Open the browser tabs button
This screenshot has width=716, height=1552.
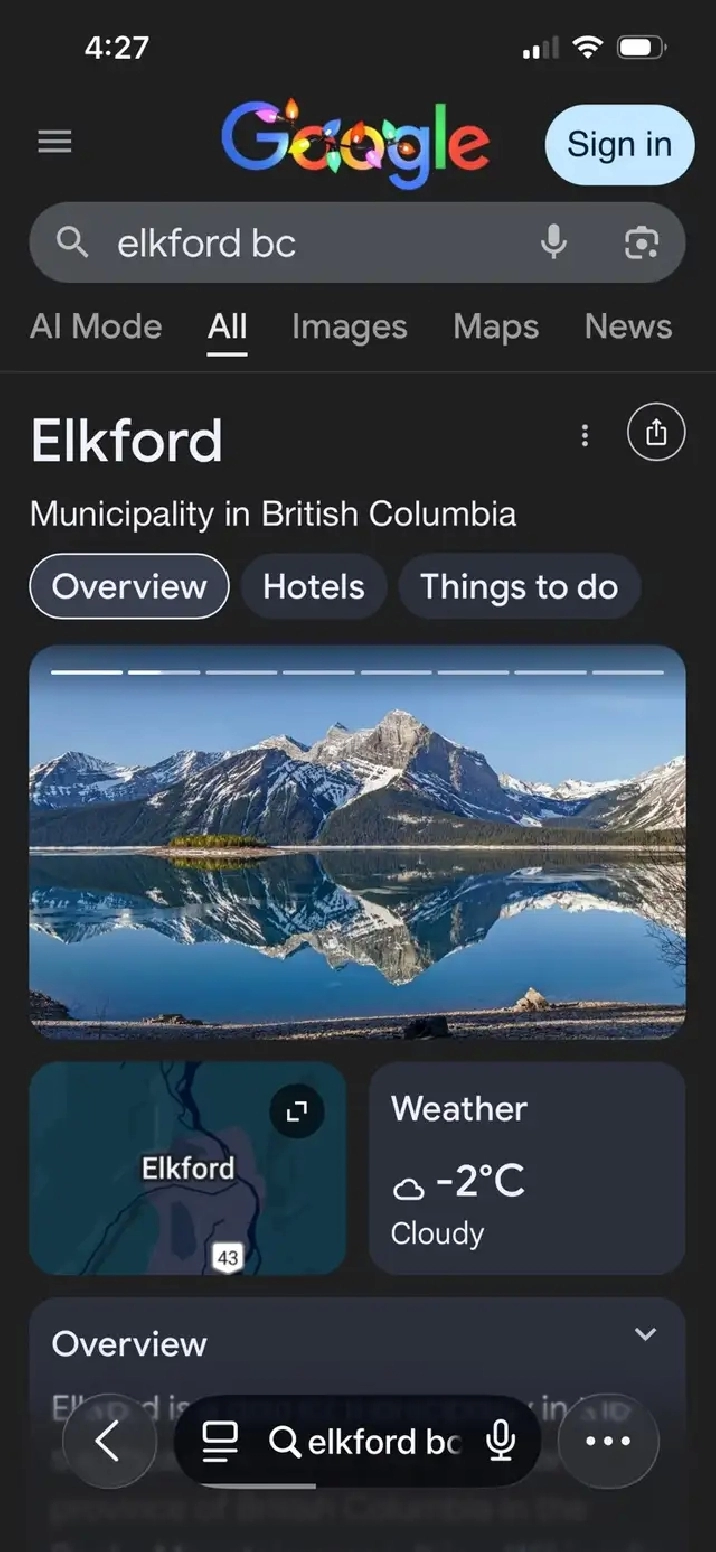pyautogui.click(x=220, y=1441)
